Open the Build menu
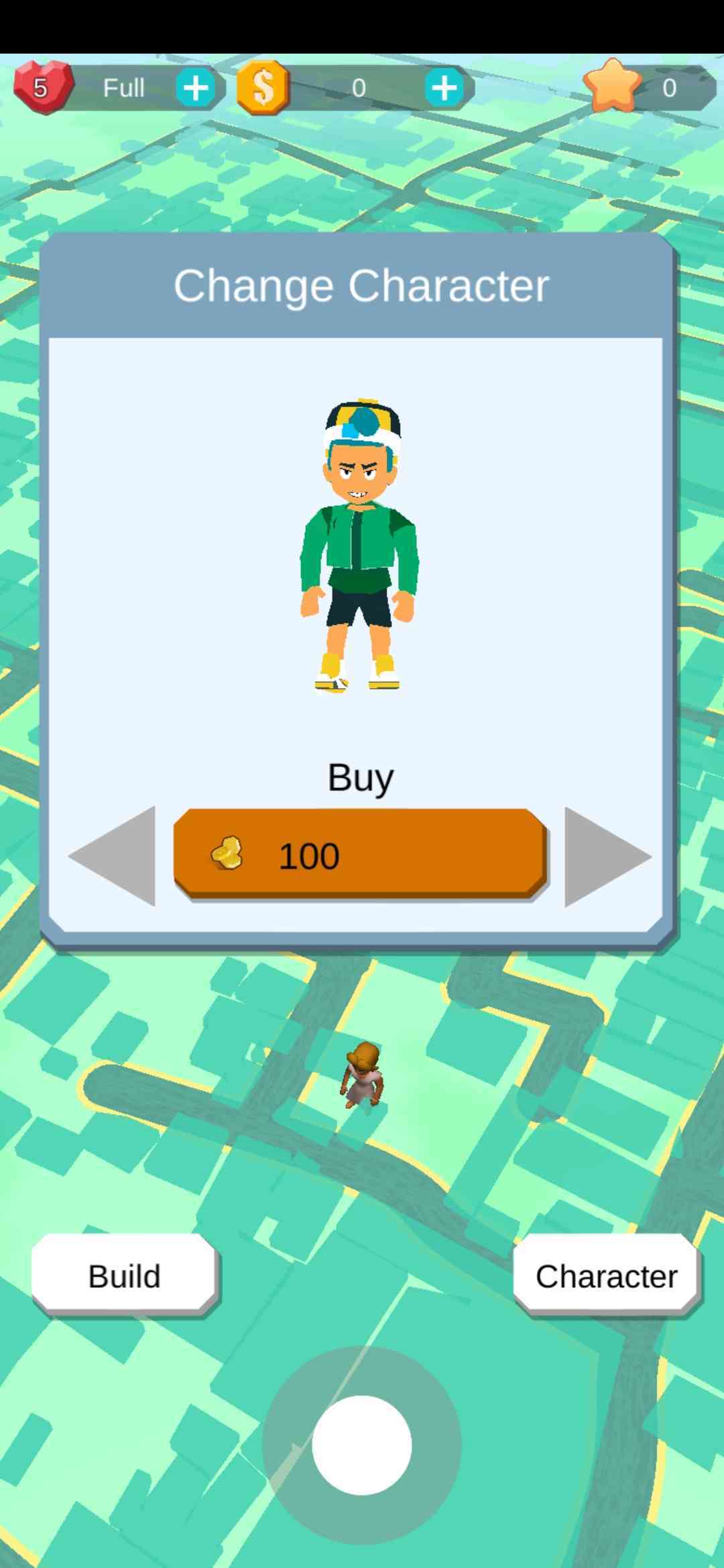724x1568 pixels. (x=125, y=1276)
